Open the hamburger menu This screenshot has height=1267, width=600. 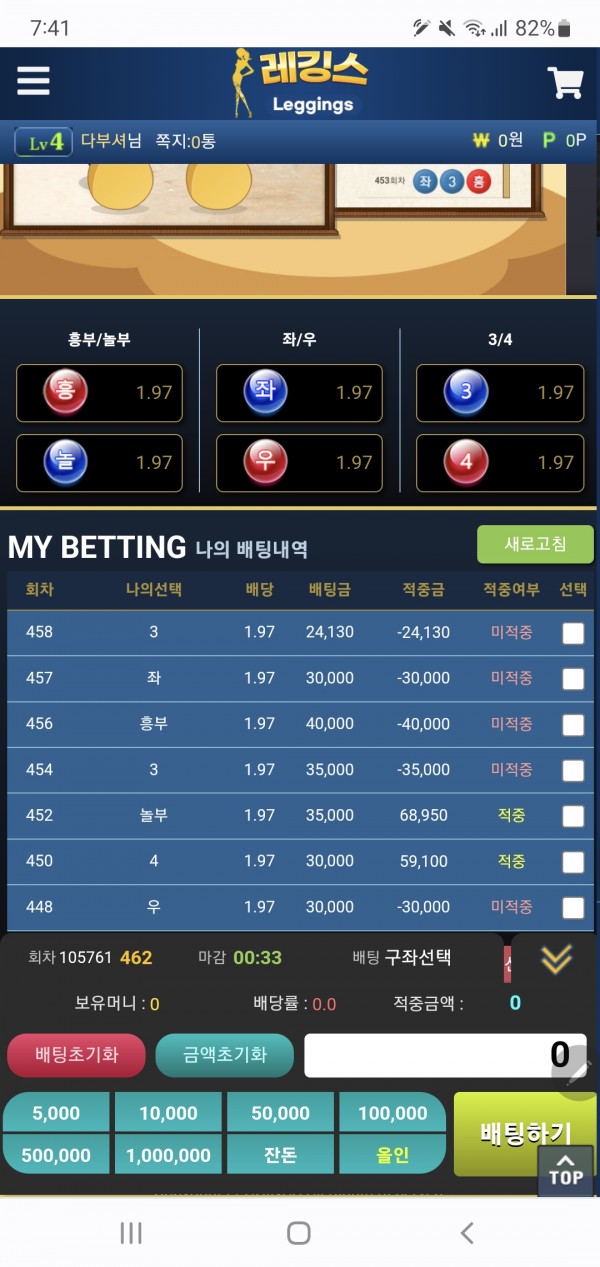(33, 81)
